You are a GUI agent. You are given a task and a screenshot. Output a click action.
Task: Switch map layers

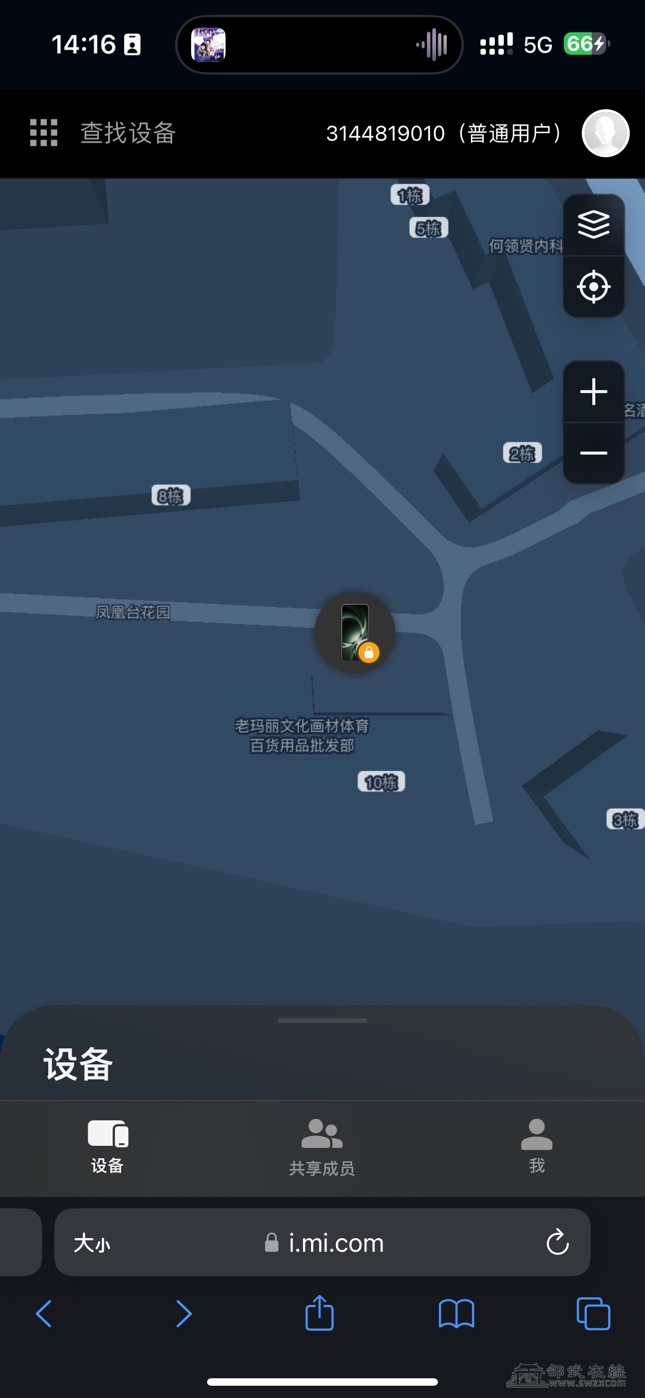(x=594, y=224)
